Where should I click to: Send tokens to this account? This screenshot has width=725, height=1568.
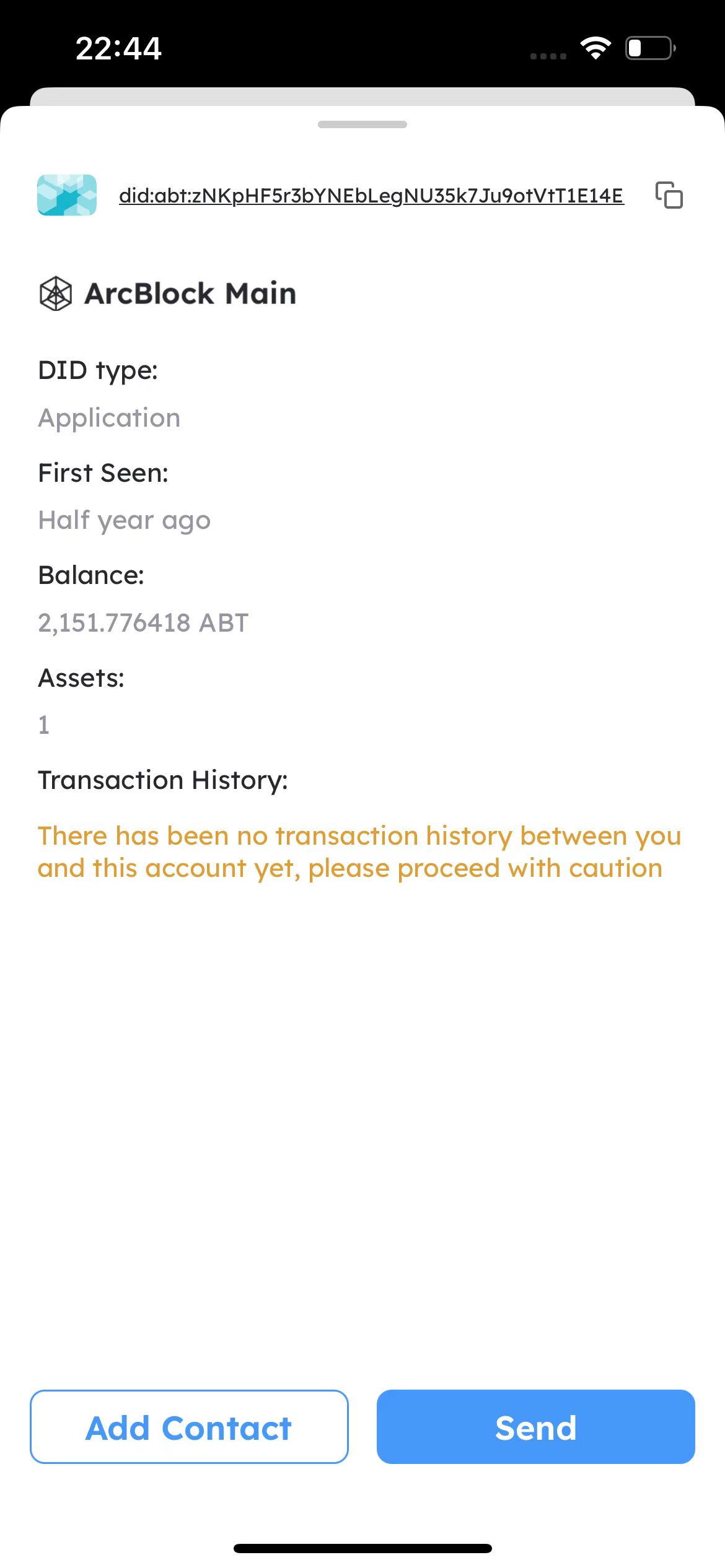click(535, 1427)
